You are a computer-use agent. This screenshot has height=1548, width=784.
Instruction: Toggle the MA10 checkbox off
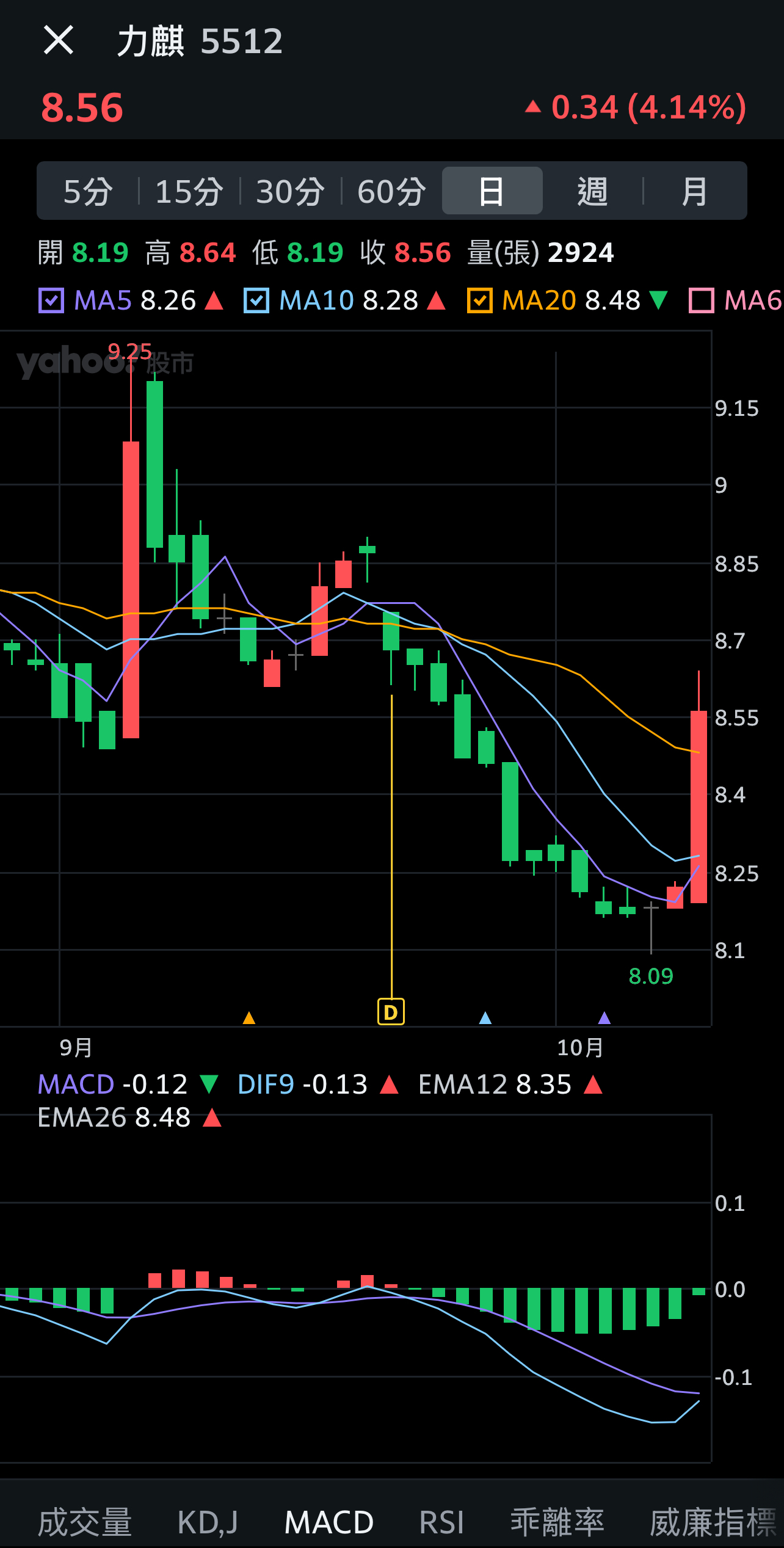tap(256, 300)
